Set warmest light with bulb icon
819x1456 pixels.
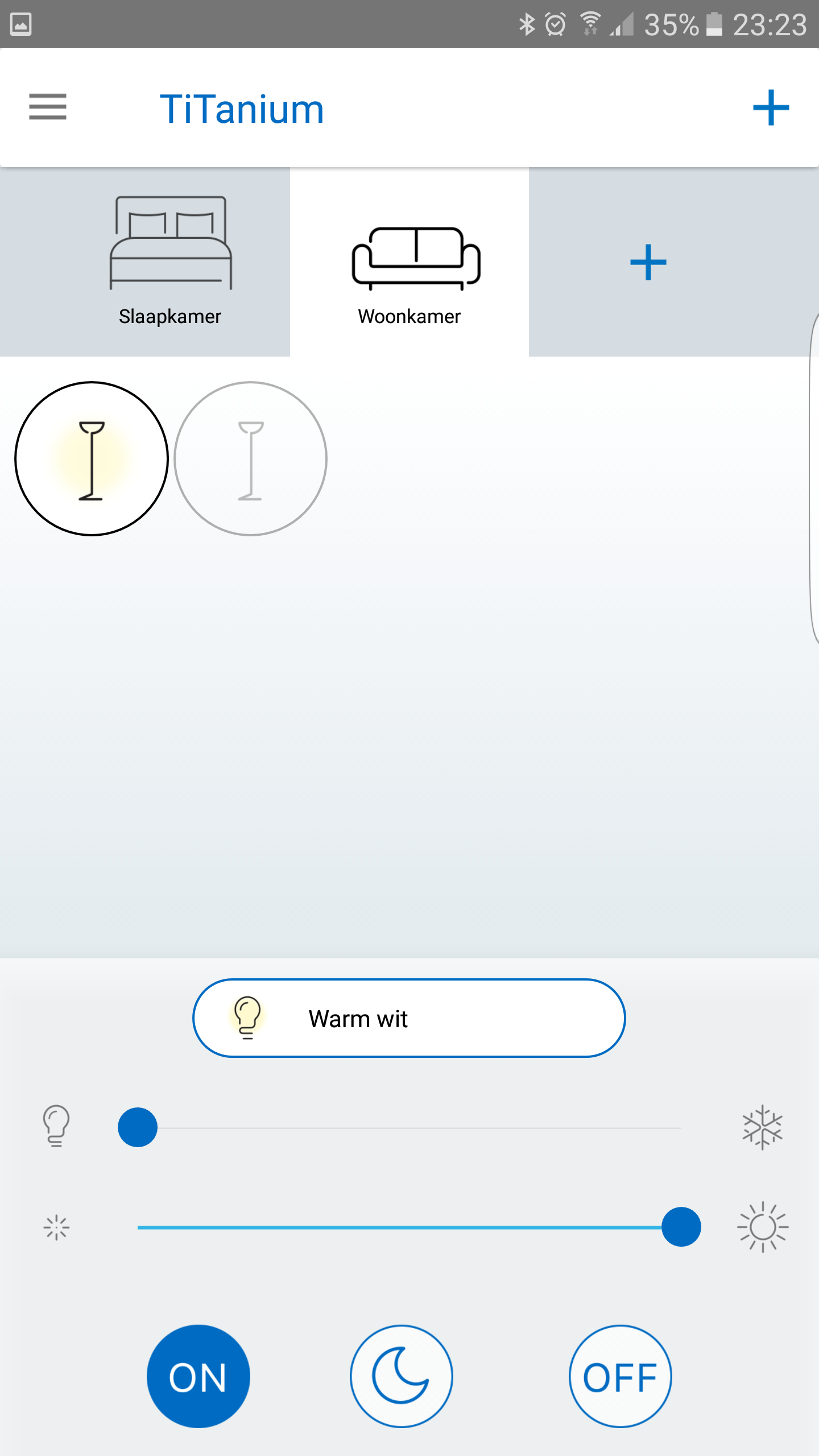56,1126
